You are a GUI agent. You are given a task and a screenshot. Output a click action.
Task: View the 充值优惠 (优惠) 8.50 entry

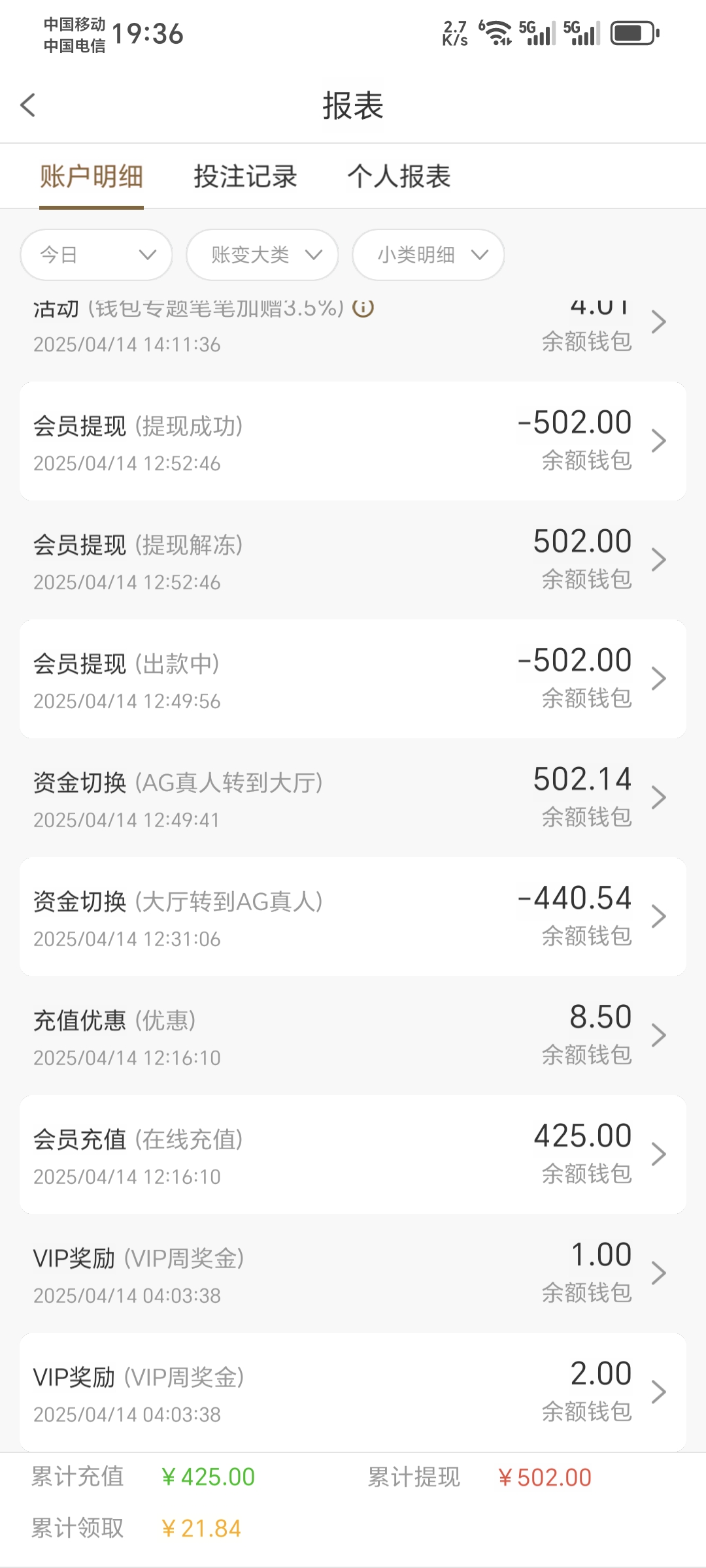[353, 1036]
